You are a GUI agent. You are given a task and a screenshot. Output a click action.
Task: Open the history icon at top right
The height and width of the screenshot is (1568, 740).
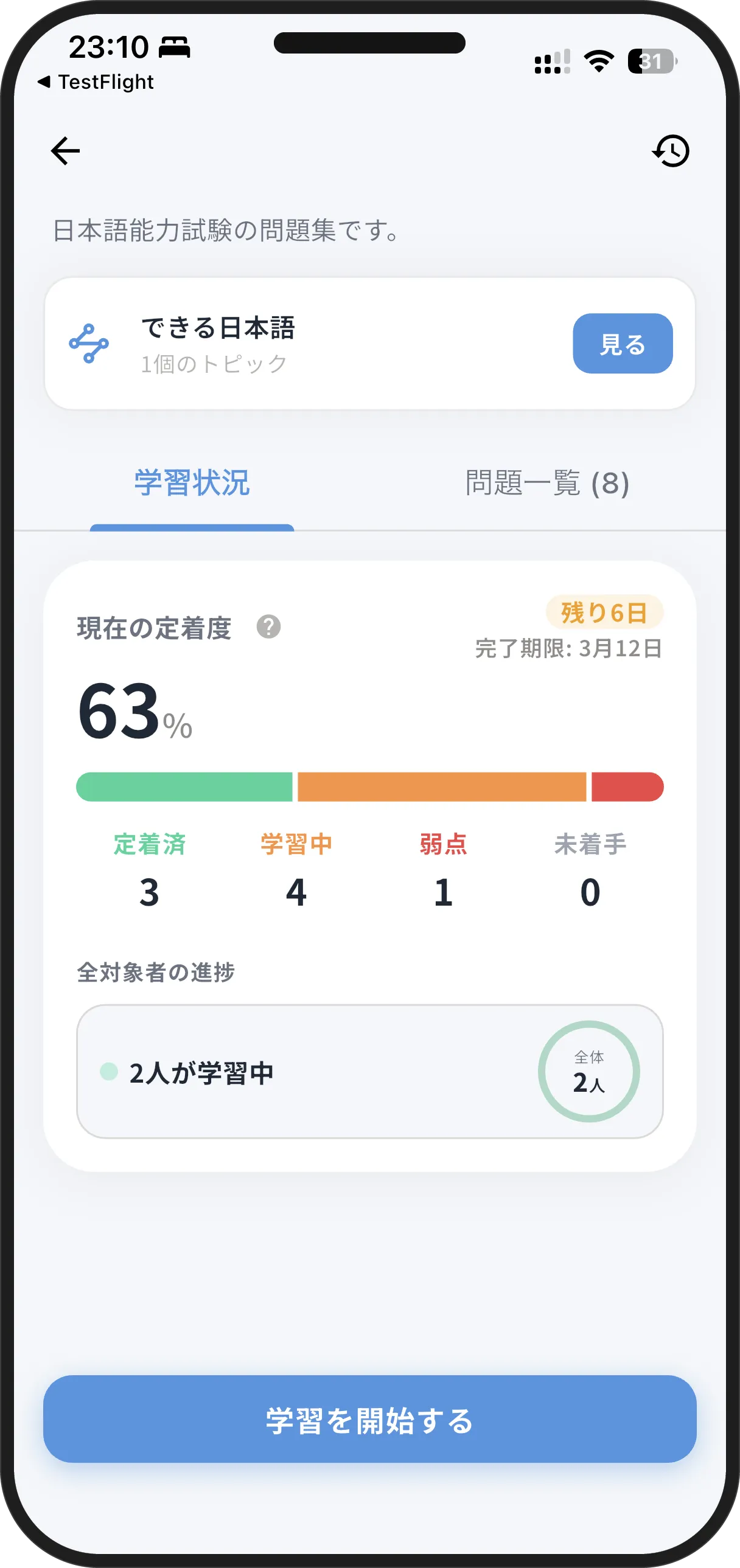click(672, 150)
